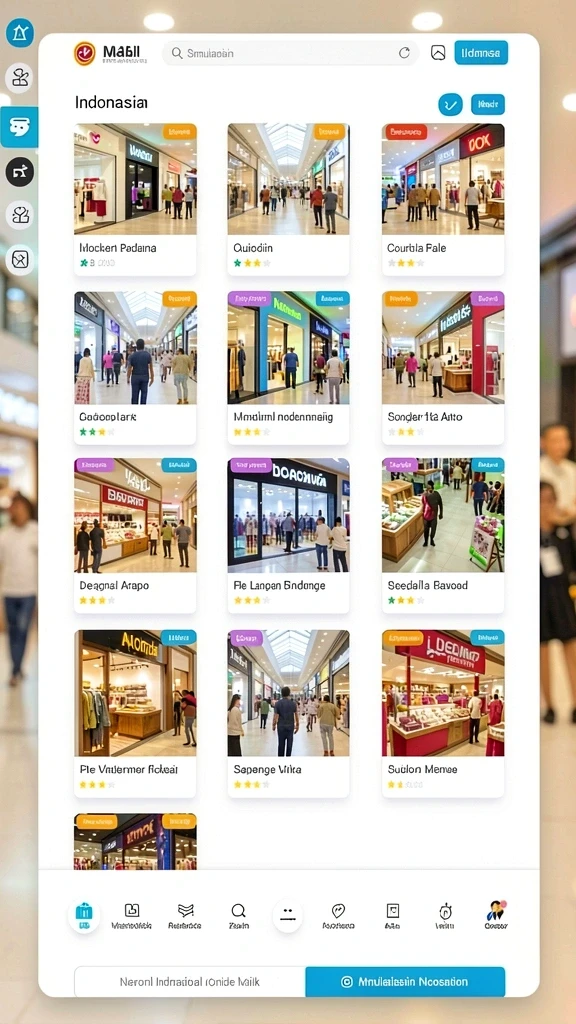
Task: Tap the blue Mnulalasiin Ncosation button
Action: click(x=405, y=982)
